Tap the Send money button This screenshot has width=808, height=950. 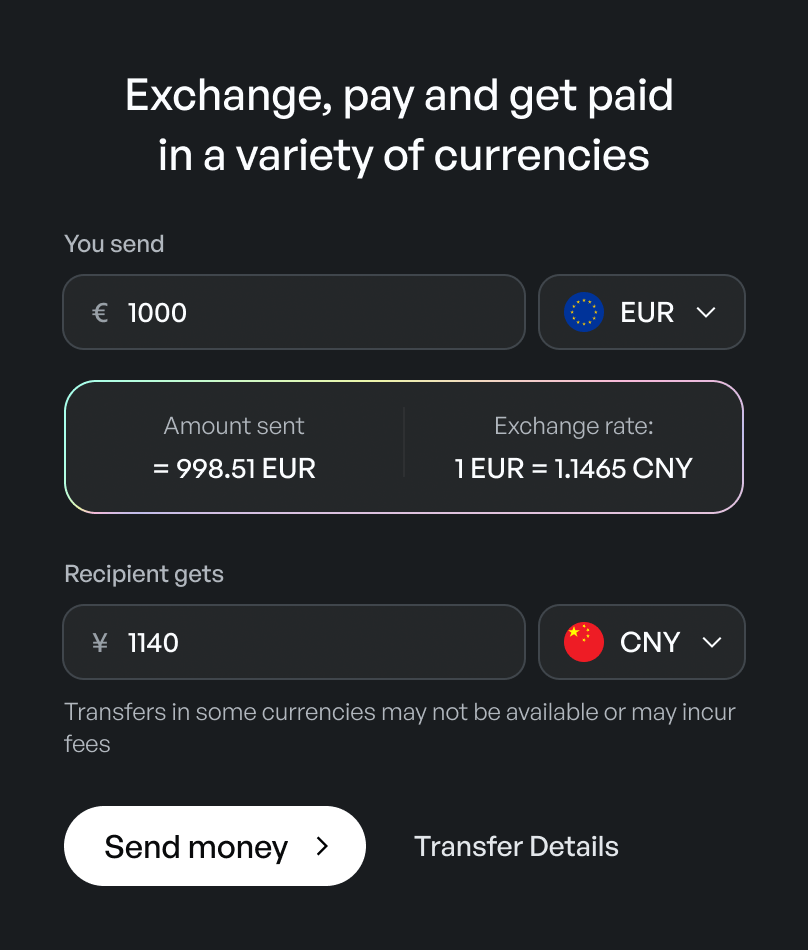tap(215, 846)
